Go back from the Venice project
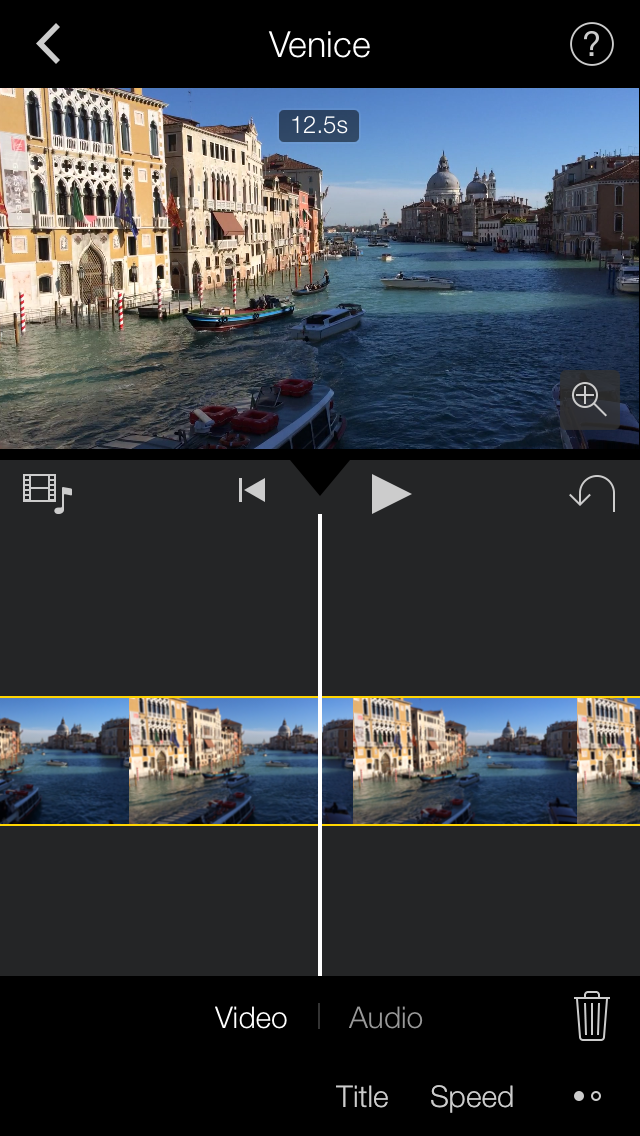The image size is (640, 1136). point(48,45)
